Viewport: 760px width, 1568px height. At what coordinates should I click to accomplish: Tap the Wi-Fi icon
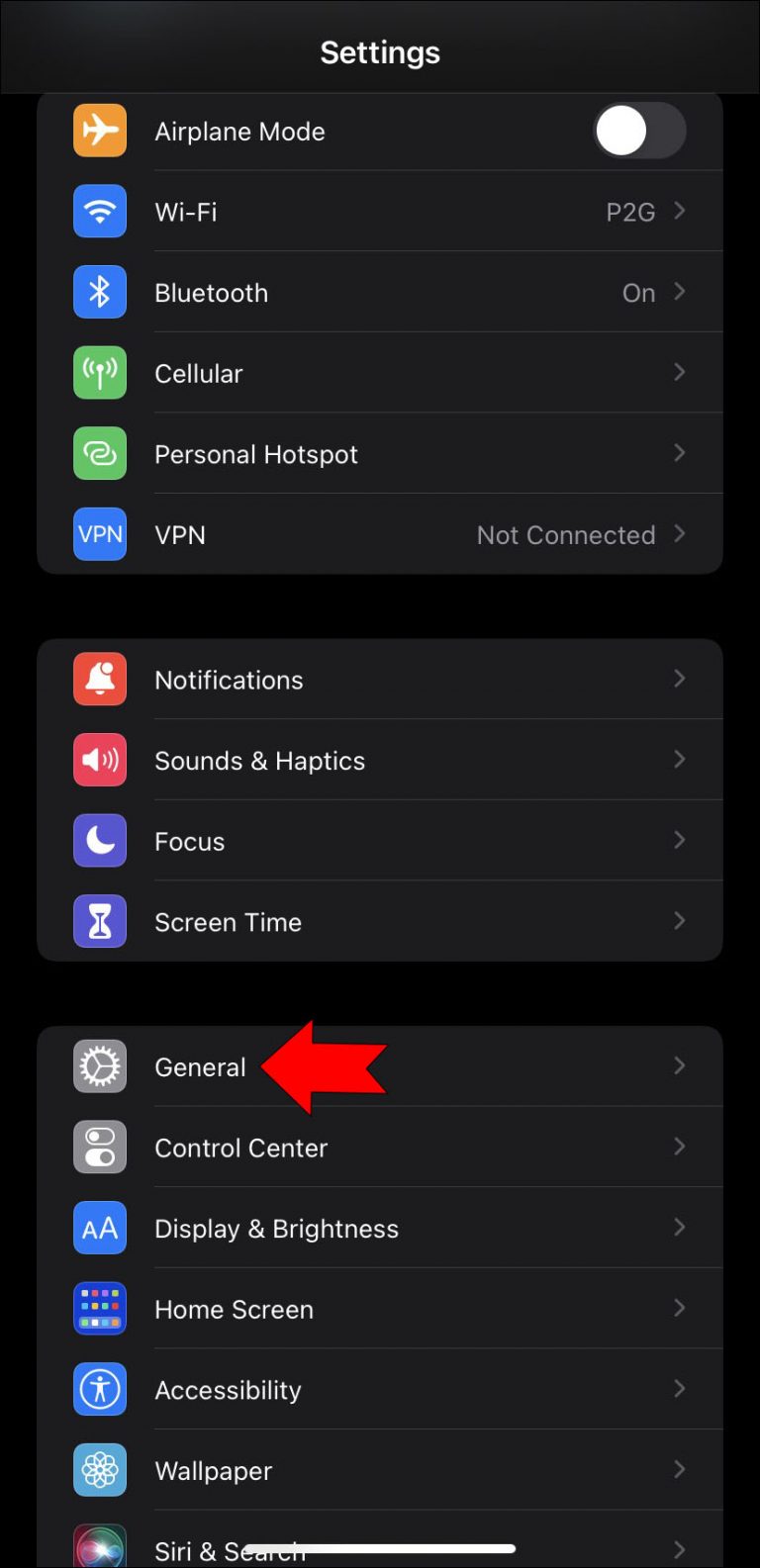(99, 211)
